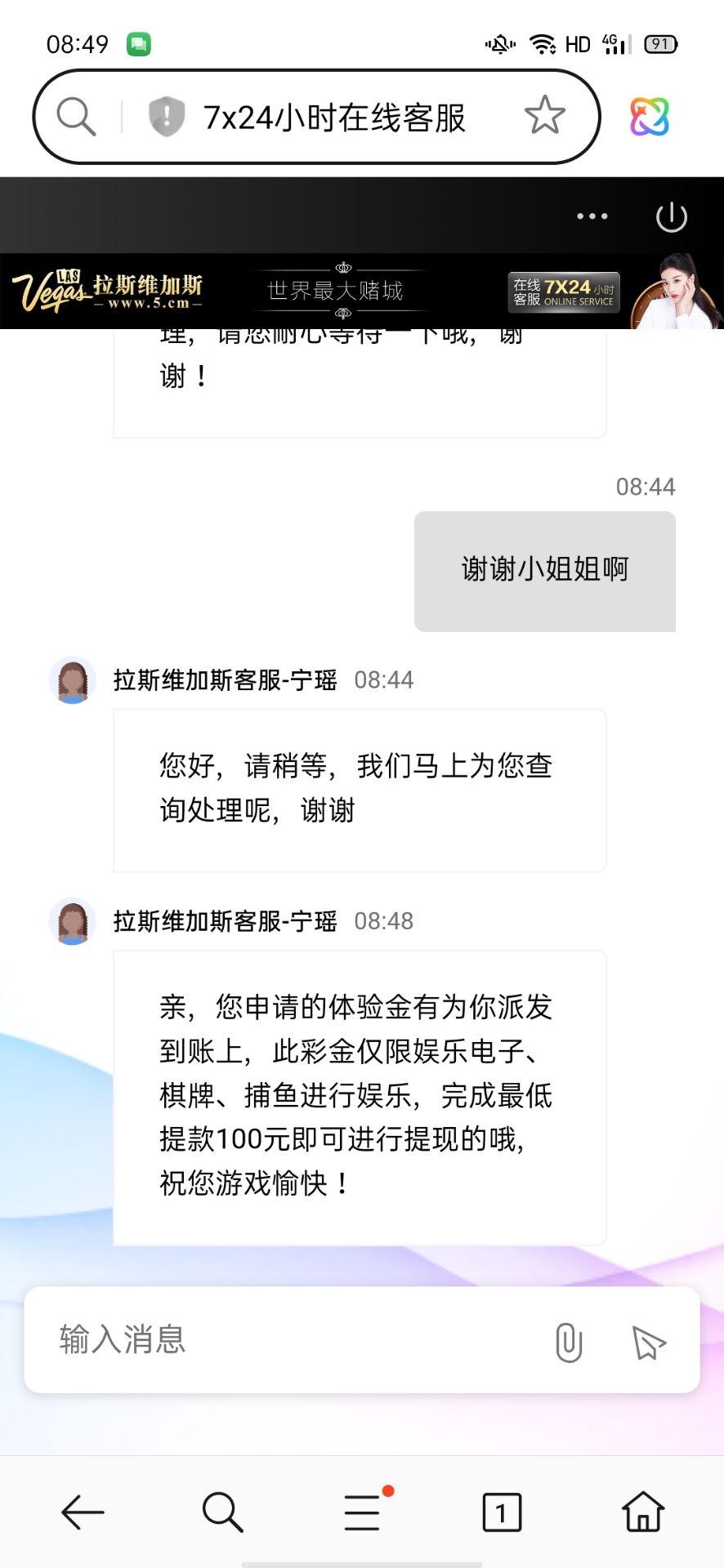End the chat with the power icon
The height and width of the screenshot is (1568, 724).
tap(671, 217)
